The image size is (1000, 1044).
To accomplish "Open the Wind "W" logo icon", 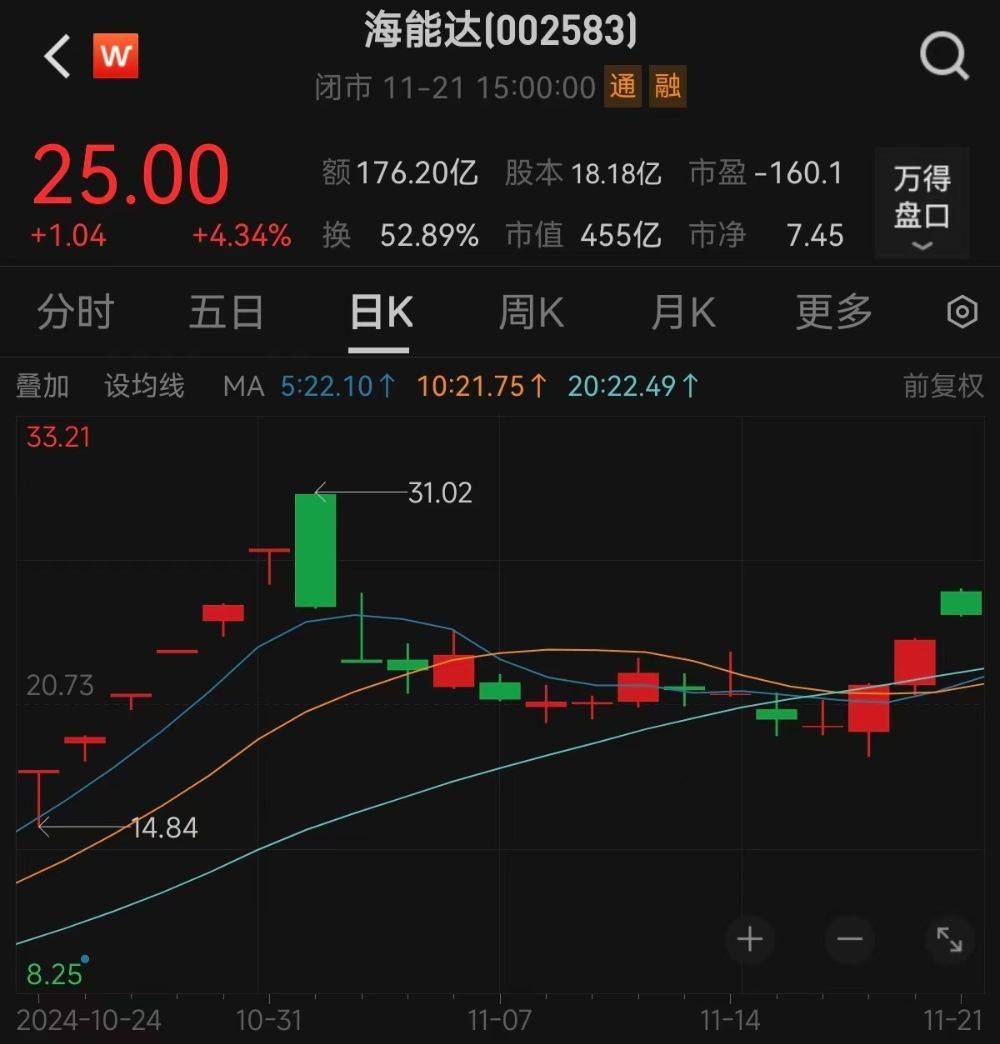I will 115,57.
